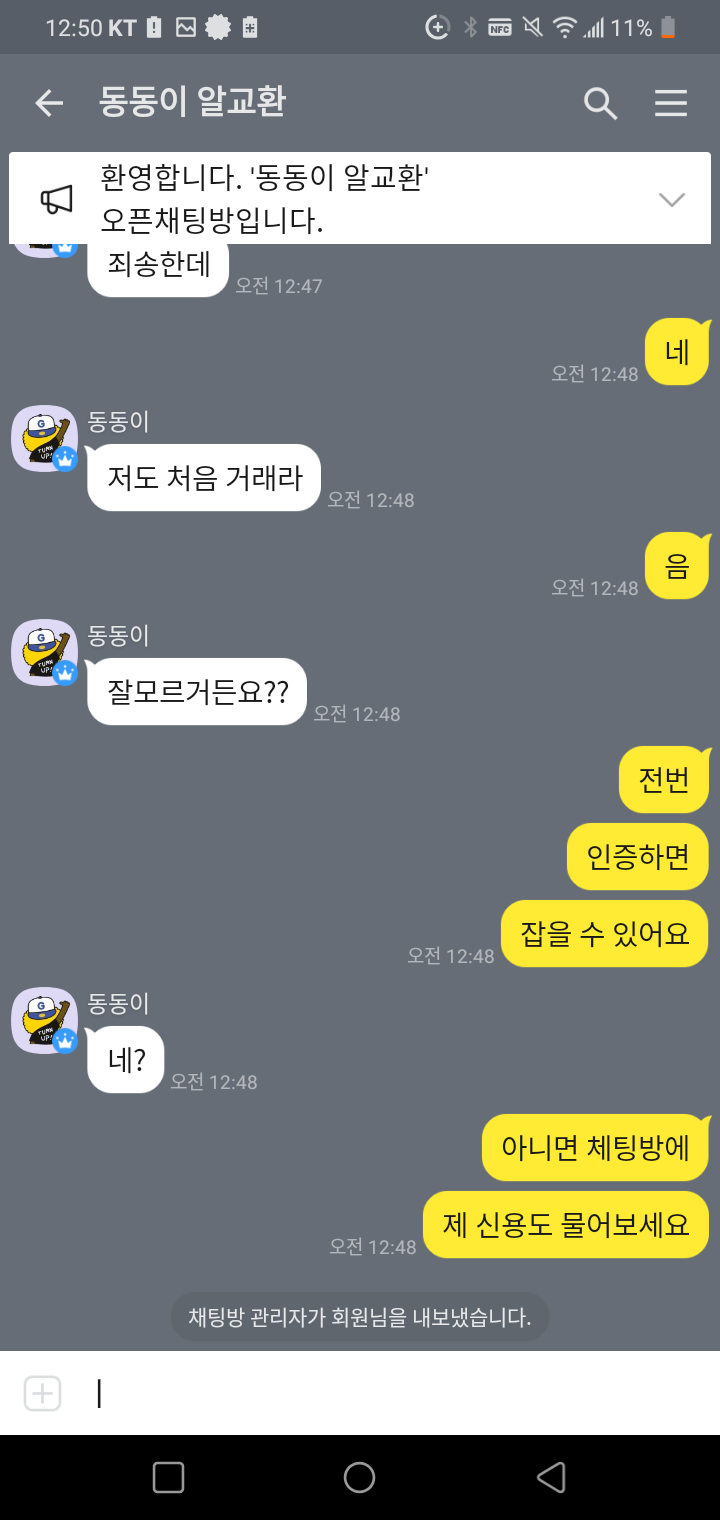Screen dimensions: 720x1520
Task: Expand the 환영합니다 notice banner
Action: 672,199
